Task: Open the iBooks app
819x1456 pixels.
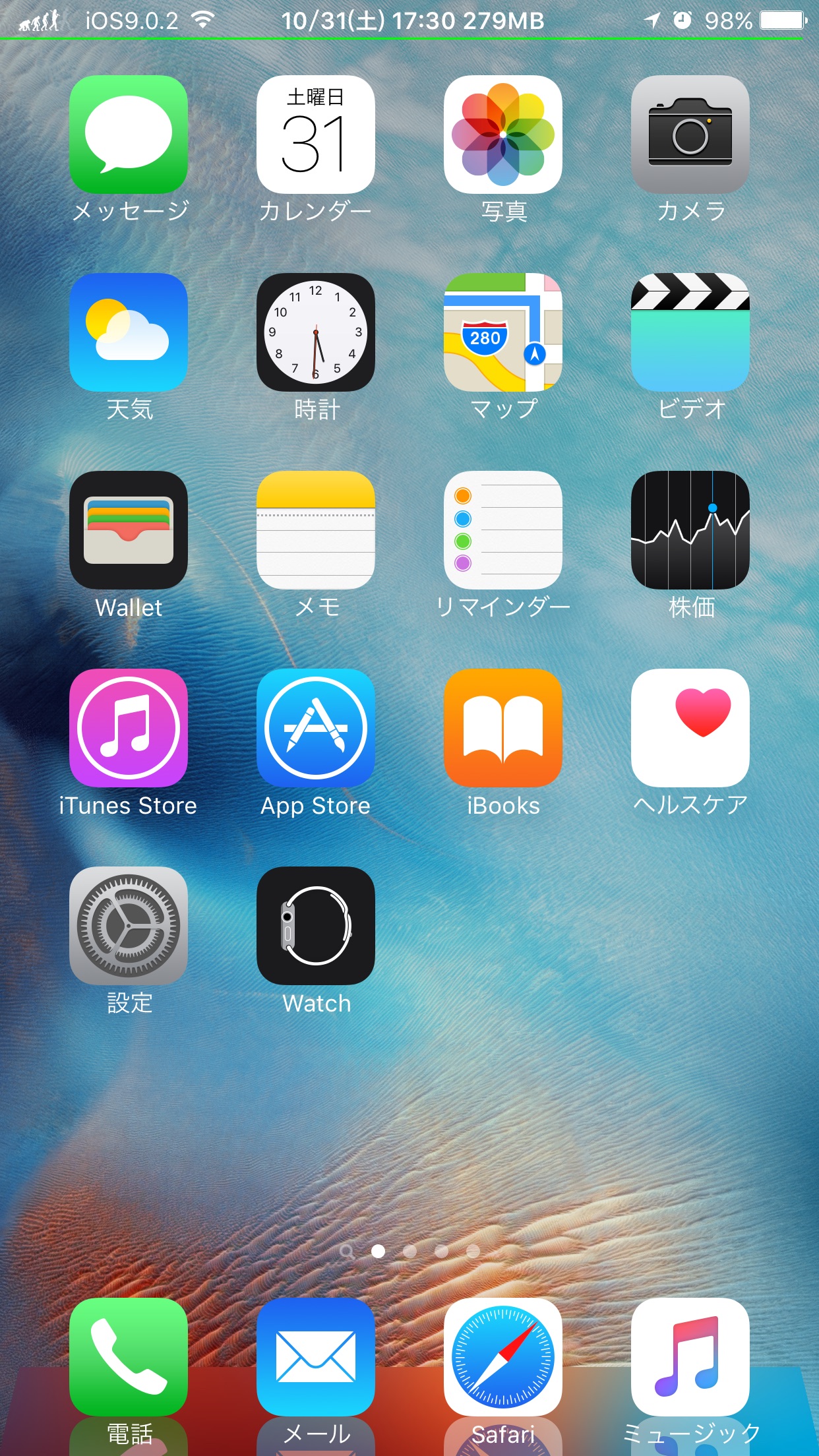Action: point(503,728)
